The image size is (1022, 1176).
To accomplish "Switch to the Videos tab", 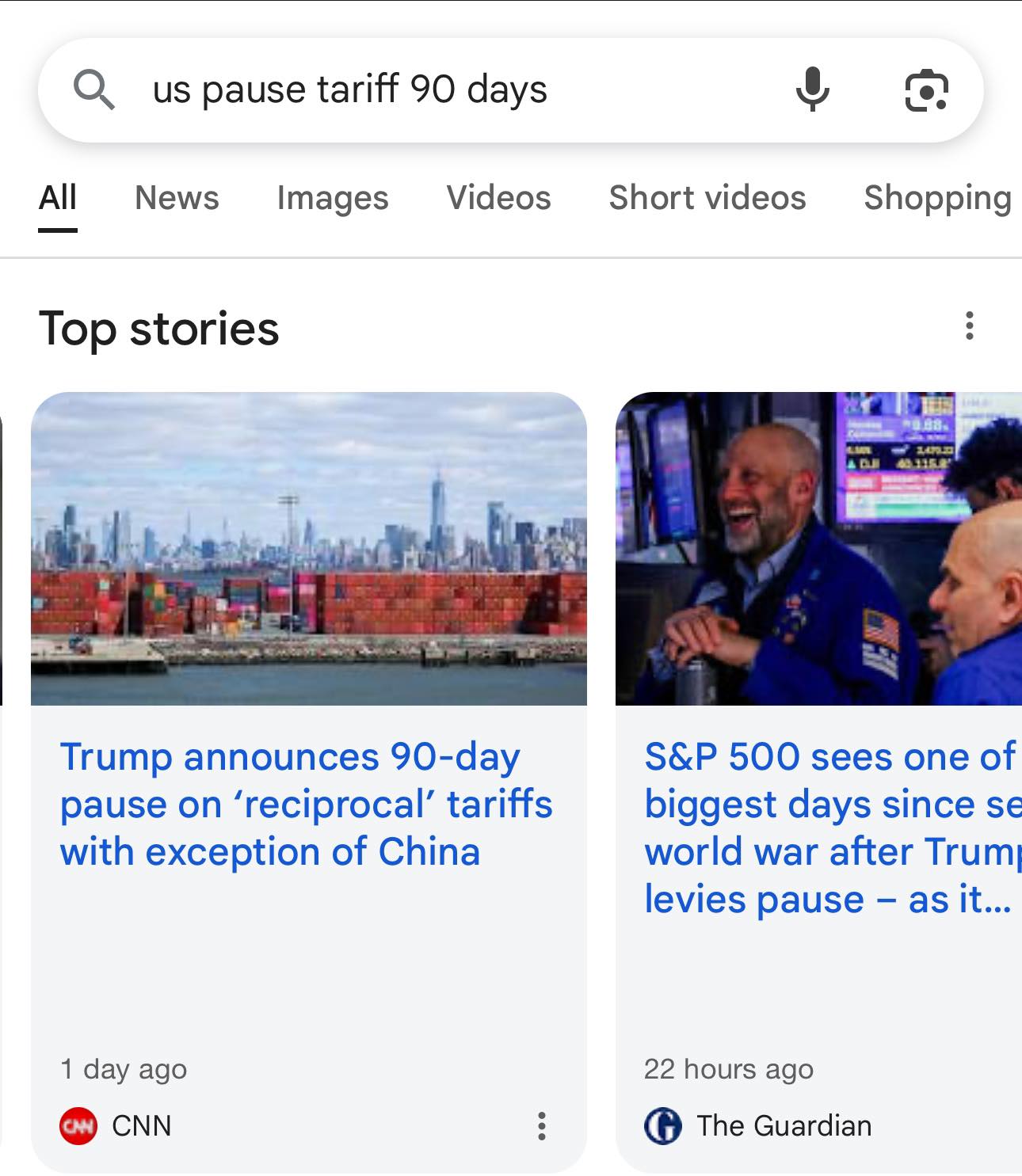I will pos(498,198).
